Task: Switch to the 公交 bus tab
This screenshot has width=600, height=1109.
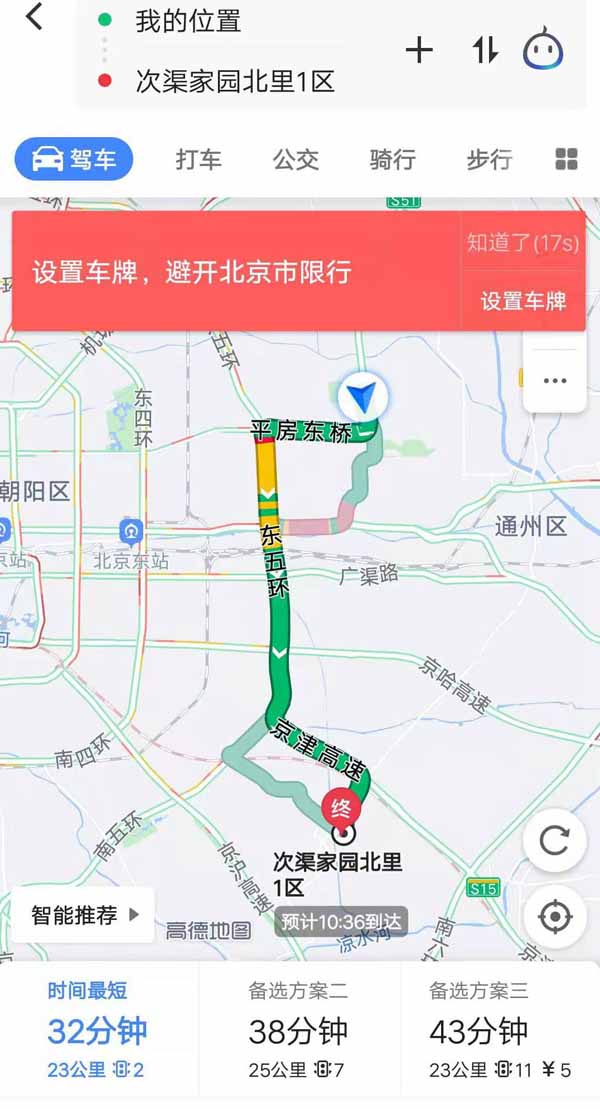Action: (x=295, y=159)
